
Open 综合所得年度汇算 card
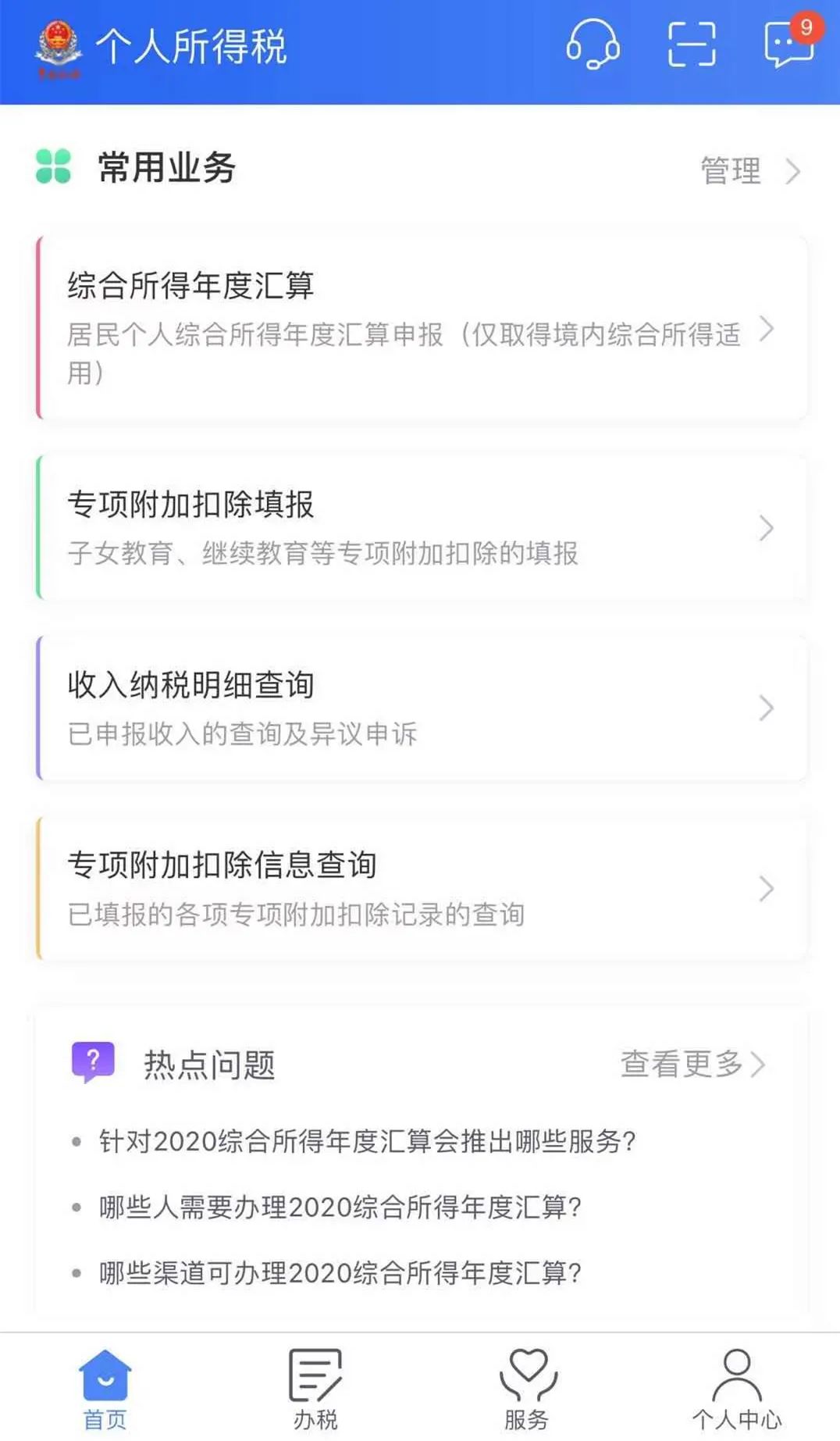coord(422,328)
